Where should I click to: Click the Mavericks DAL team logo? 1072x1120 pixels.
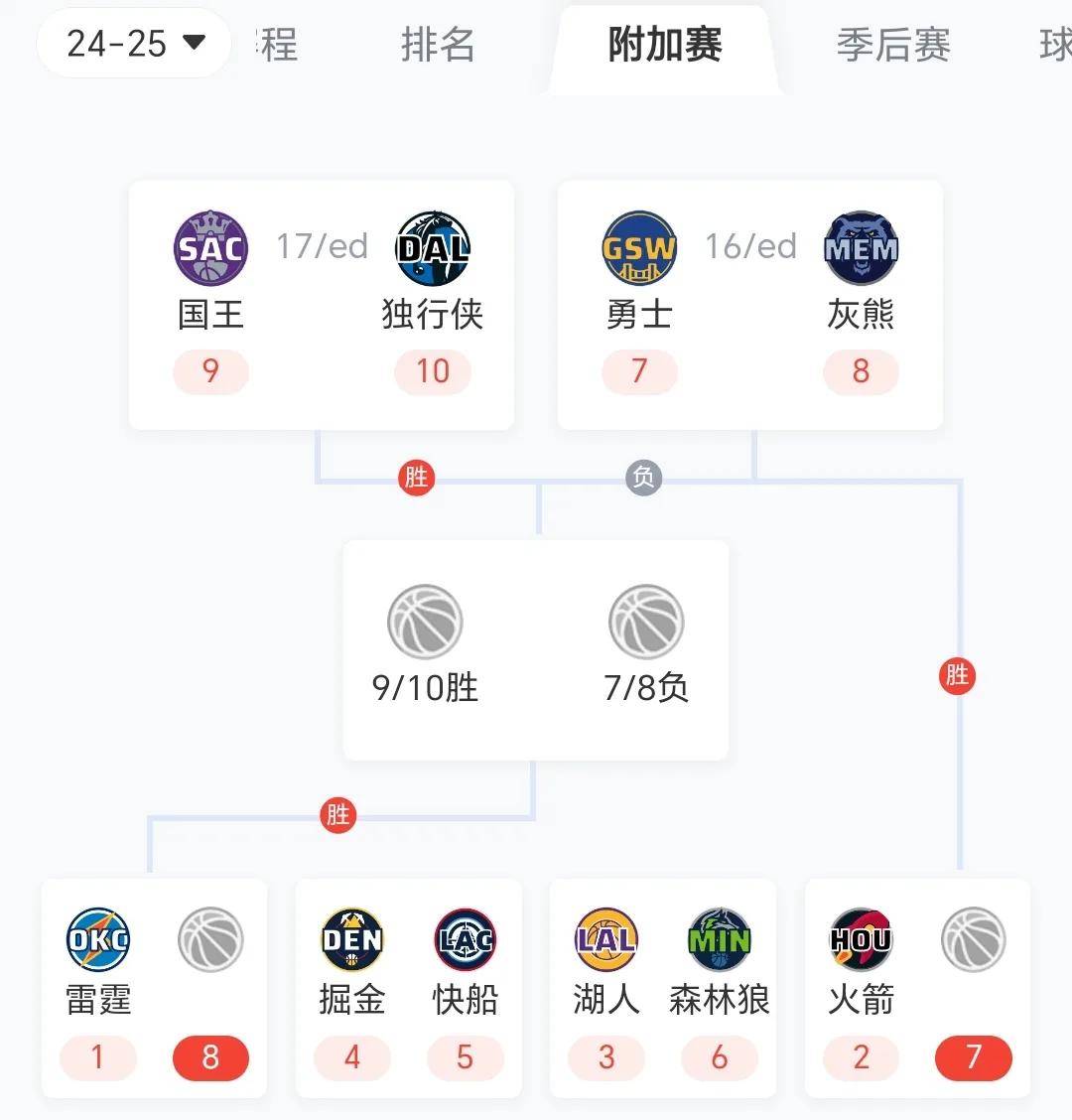point(433,248)
